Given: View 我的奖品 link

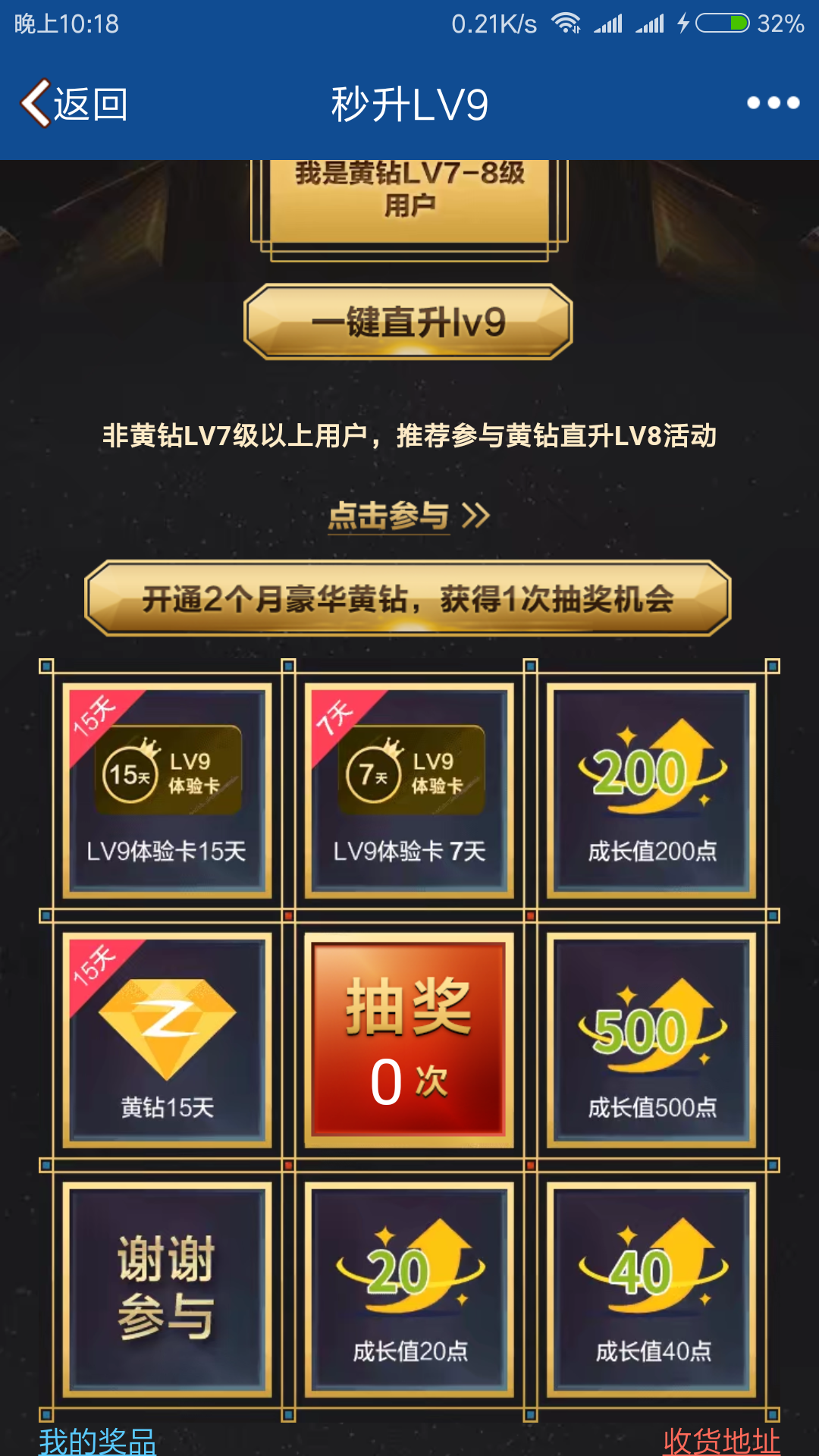Looking at the screenshot, I should coord(98,1441).
